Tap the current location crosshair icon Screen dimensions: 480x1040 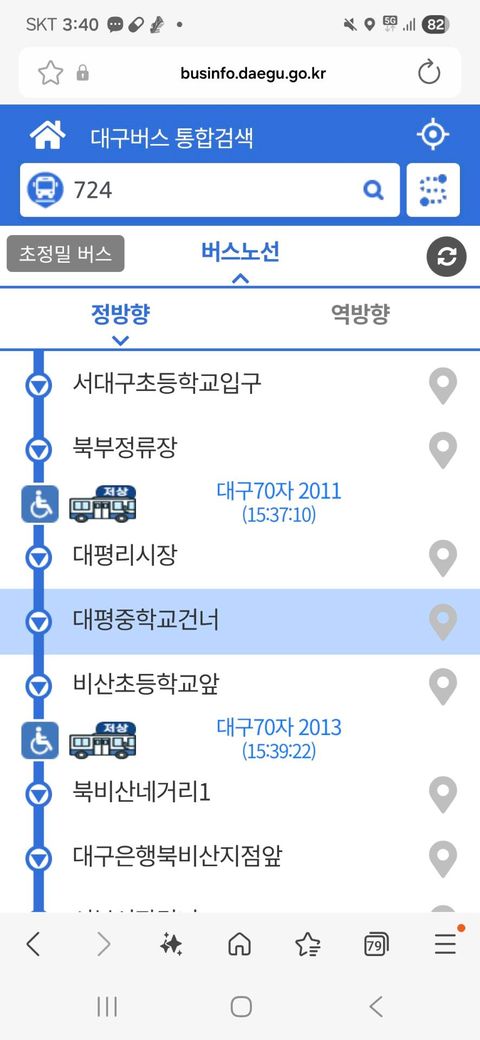[432, 135]
